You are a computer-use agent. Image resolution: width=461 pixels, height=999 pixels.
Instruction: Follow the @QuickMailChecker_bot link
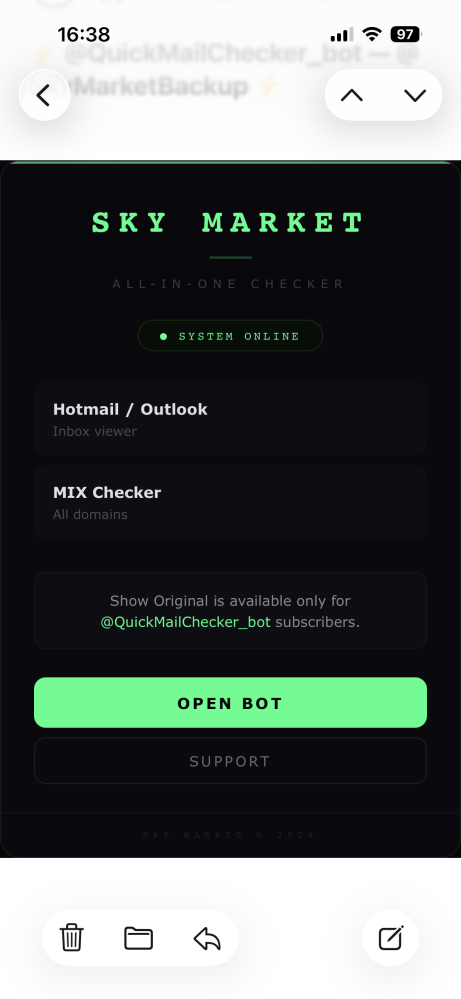[185, 622]
